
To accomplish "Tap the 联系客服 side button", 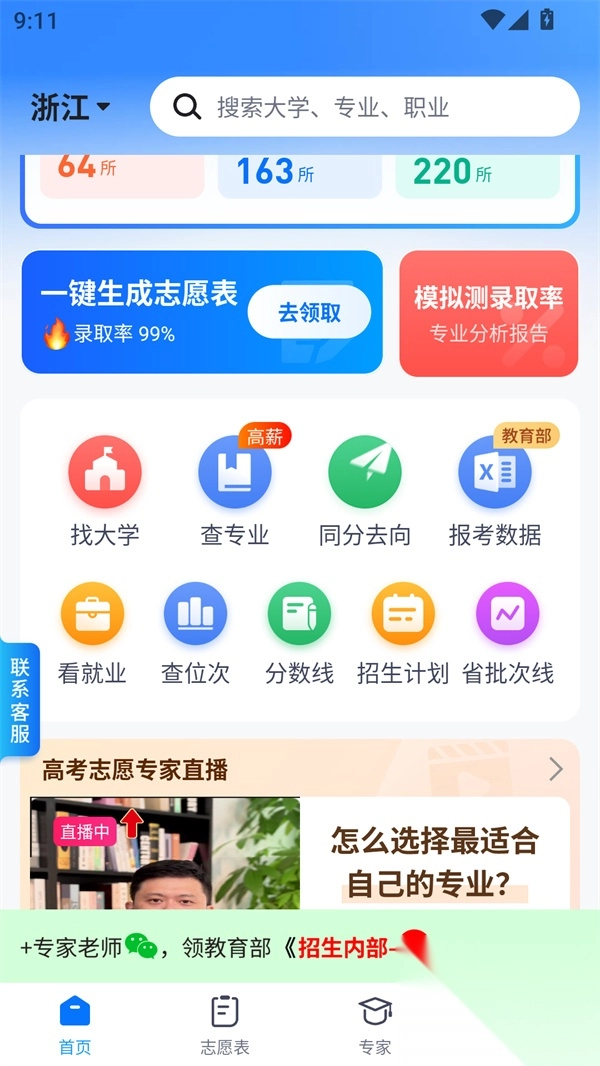I will pyautogui.click(x=20, y=699).
